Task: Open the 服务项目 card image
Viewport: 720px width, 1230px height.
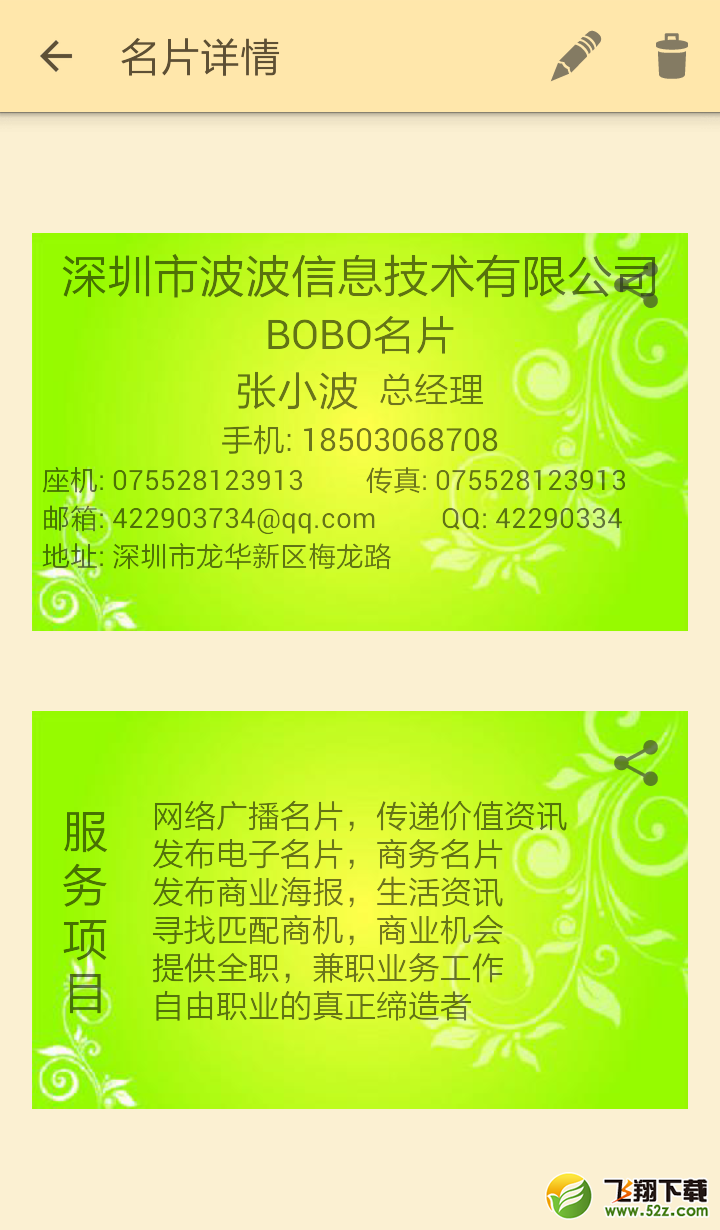Action: 360,910
